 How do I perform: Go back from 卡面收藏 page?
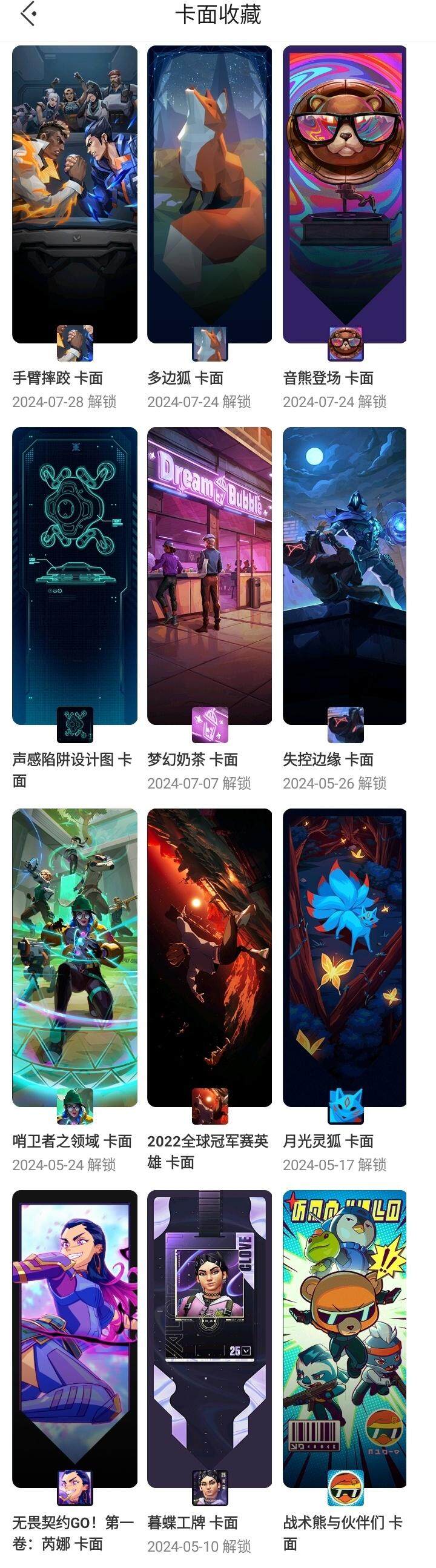[28, 15]
